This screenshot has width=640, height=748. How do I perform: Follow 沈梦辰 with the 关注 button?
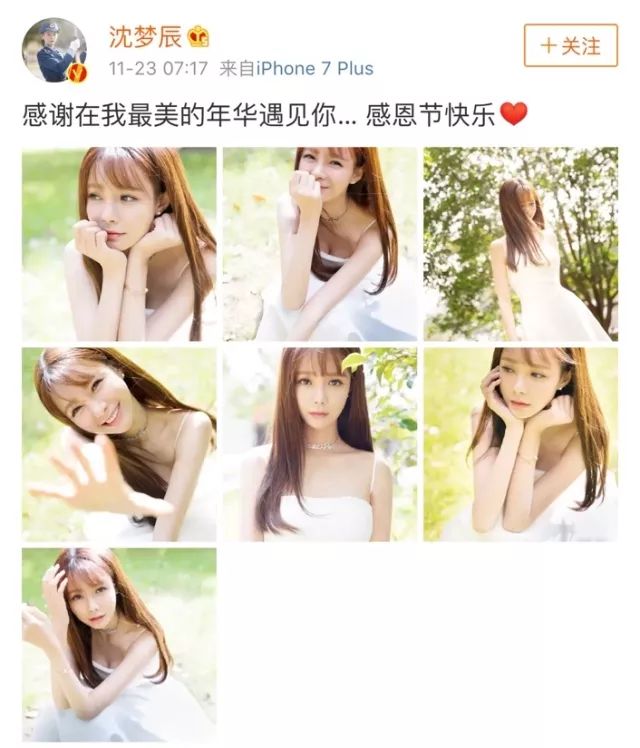570,46
